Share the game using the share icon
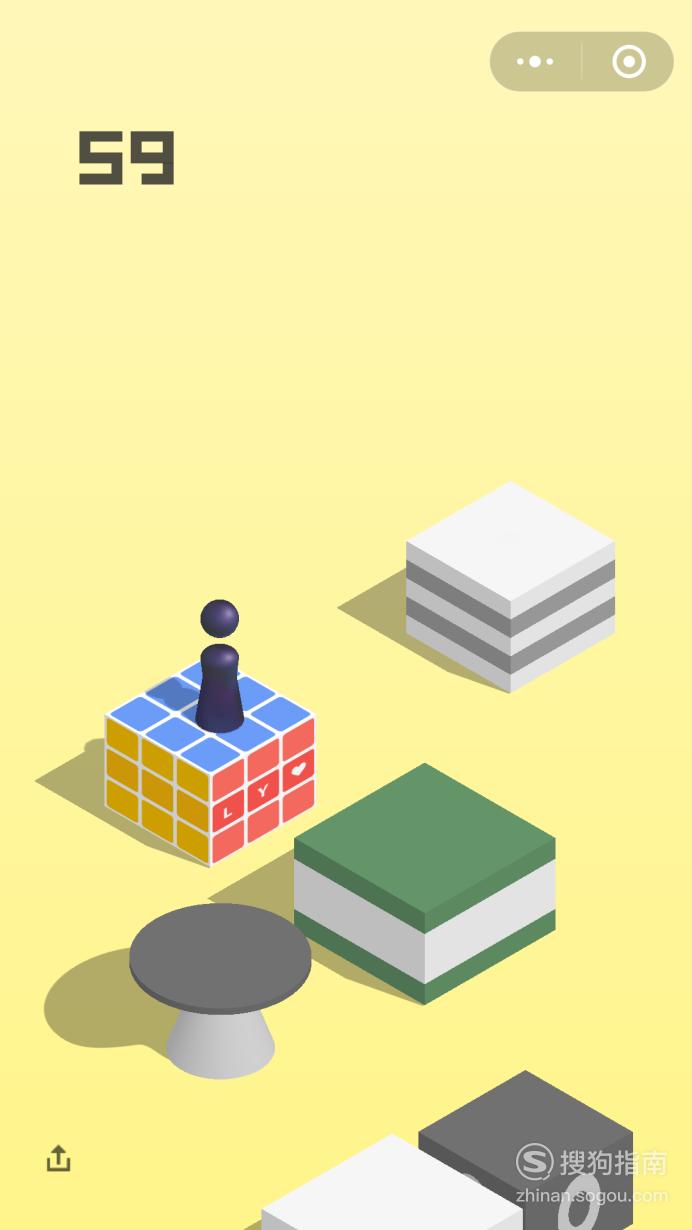This screenshot has width=692, height=1230. (59, 1159)
